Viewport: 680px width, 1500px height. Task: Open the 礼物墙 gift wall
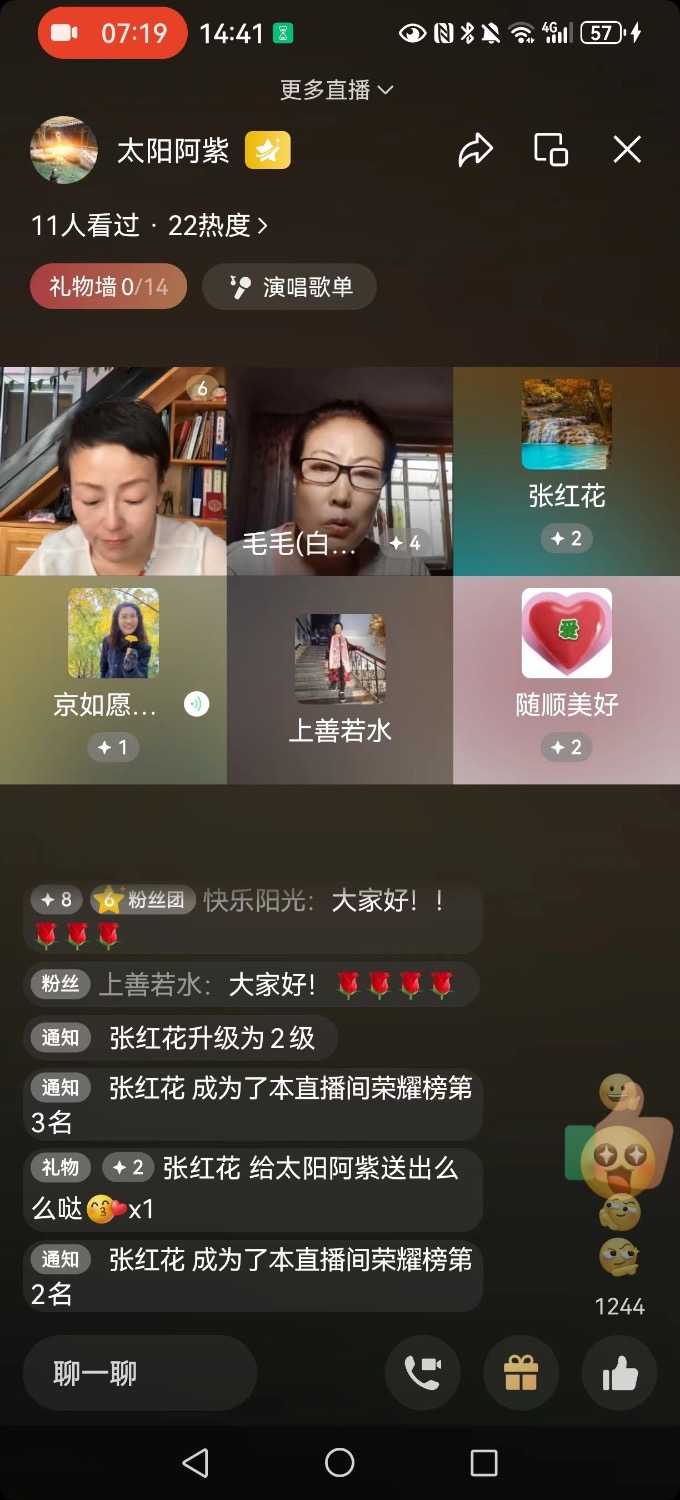tap(108, 287)
